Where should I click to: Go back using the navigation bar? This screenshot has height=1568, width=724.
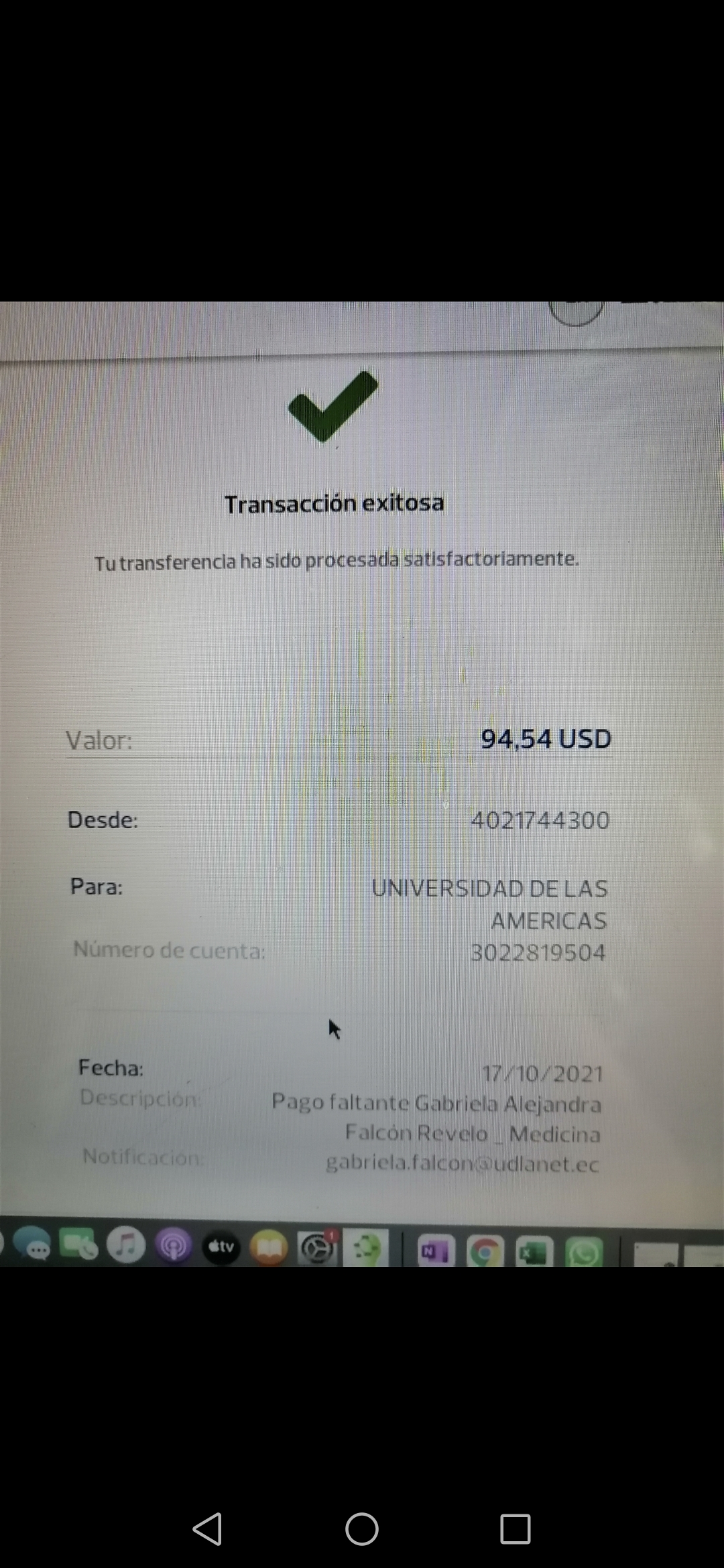(x=208, y=1528)
